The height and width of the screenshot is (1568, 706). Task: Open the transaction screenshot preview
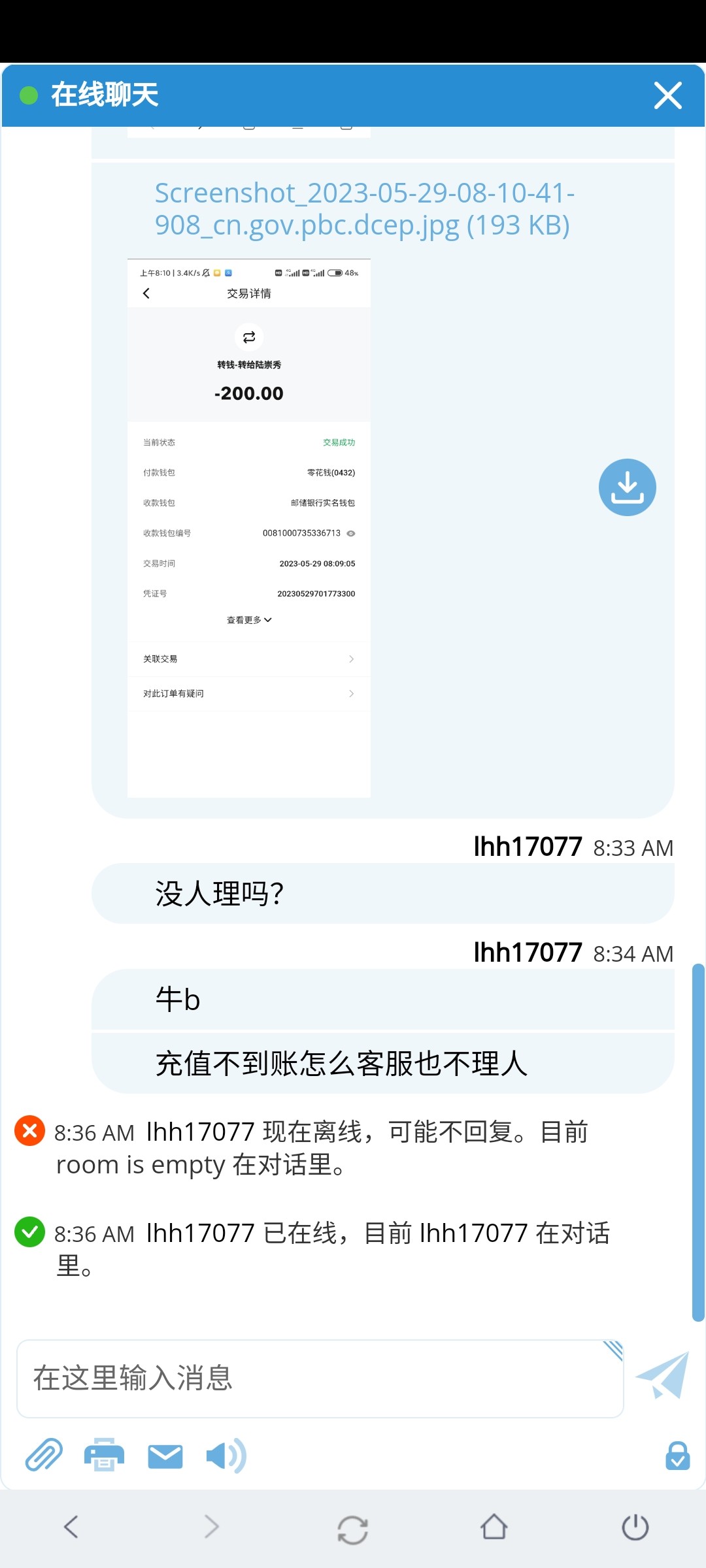tap(249, 528)
